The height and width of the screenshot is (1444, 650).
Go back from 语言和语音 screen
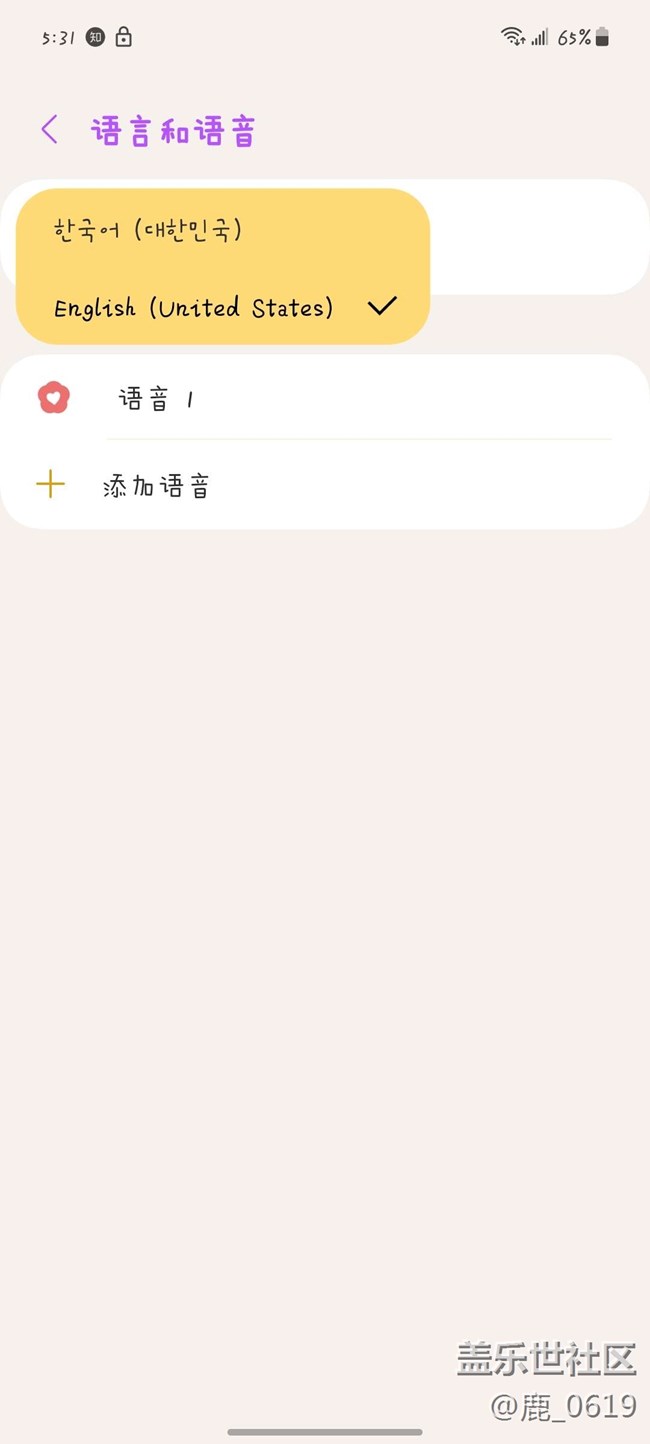(x=49, y=130)
